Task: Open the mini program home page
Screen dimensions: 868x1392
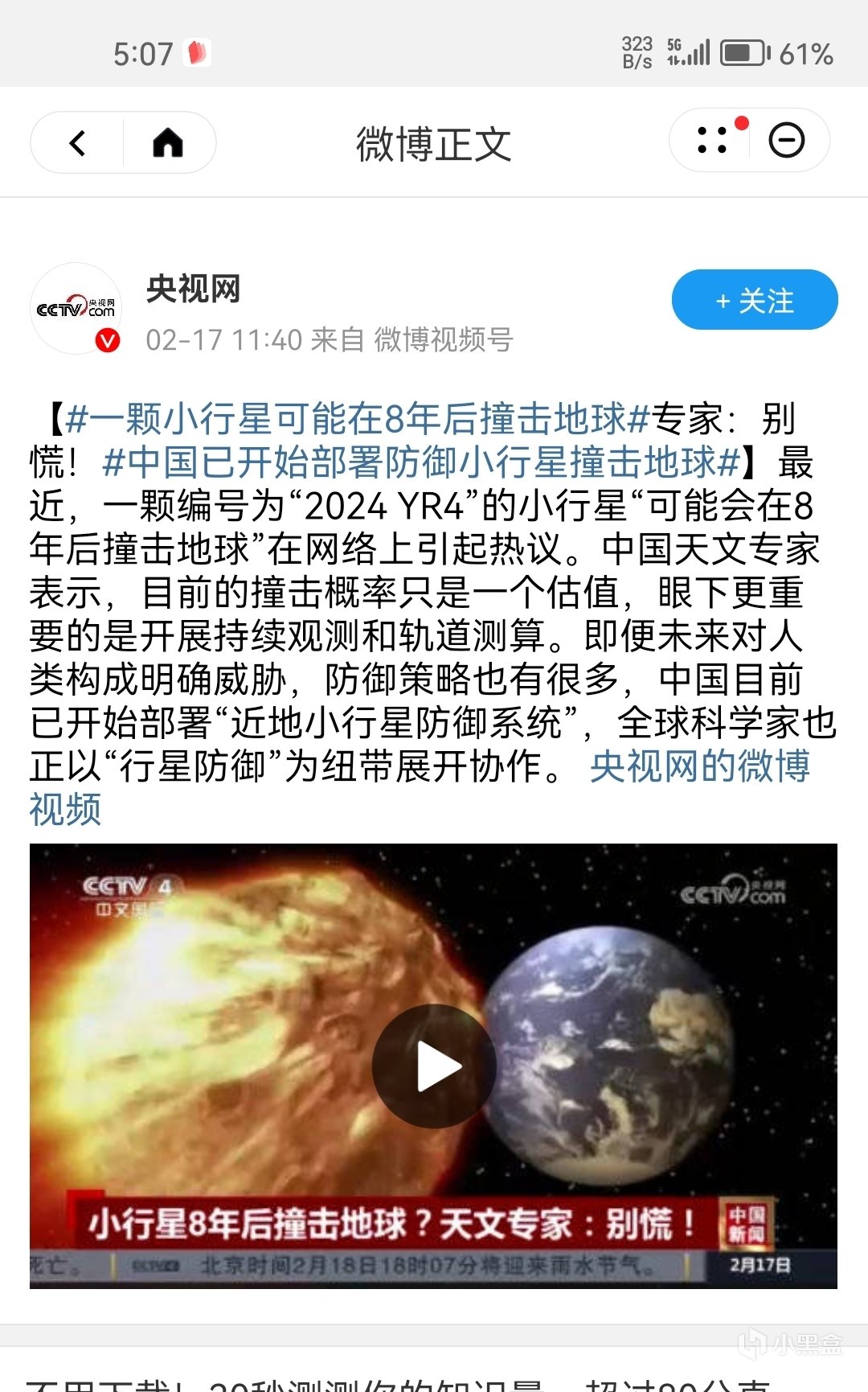Action: (x=168, y=143)
